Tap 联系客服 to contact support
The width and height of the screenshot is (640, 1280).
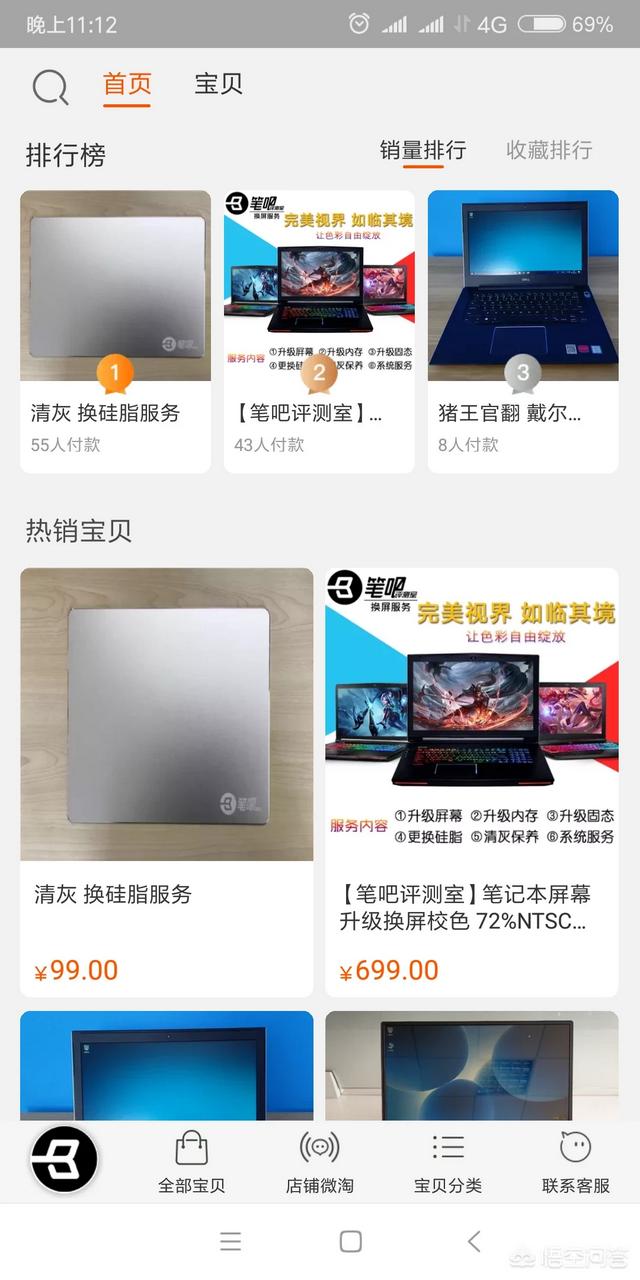pos(575,1163)
